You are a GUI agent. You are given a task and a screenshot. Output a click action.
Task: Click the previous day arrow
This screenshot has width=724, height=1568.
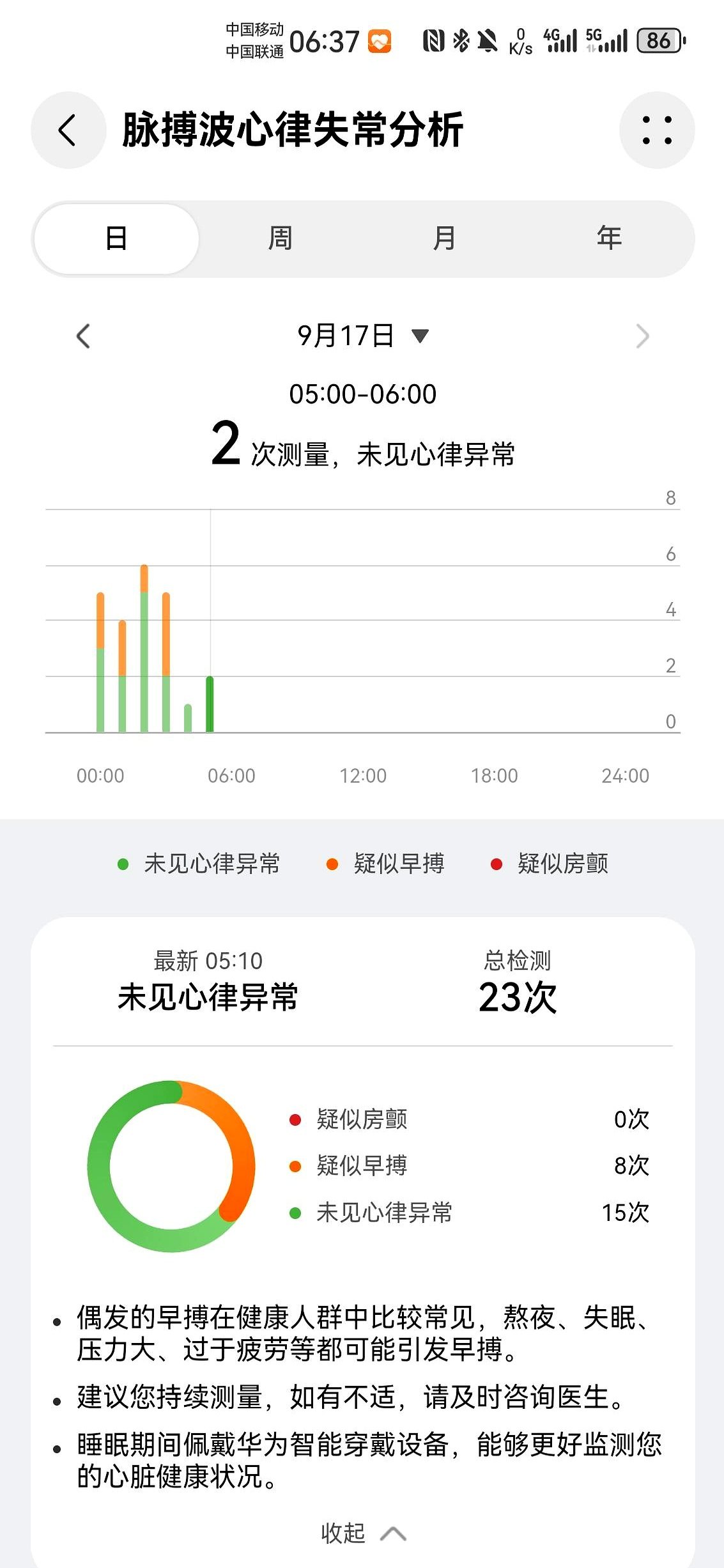[x=83, y=336]
